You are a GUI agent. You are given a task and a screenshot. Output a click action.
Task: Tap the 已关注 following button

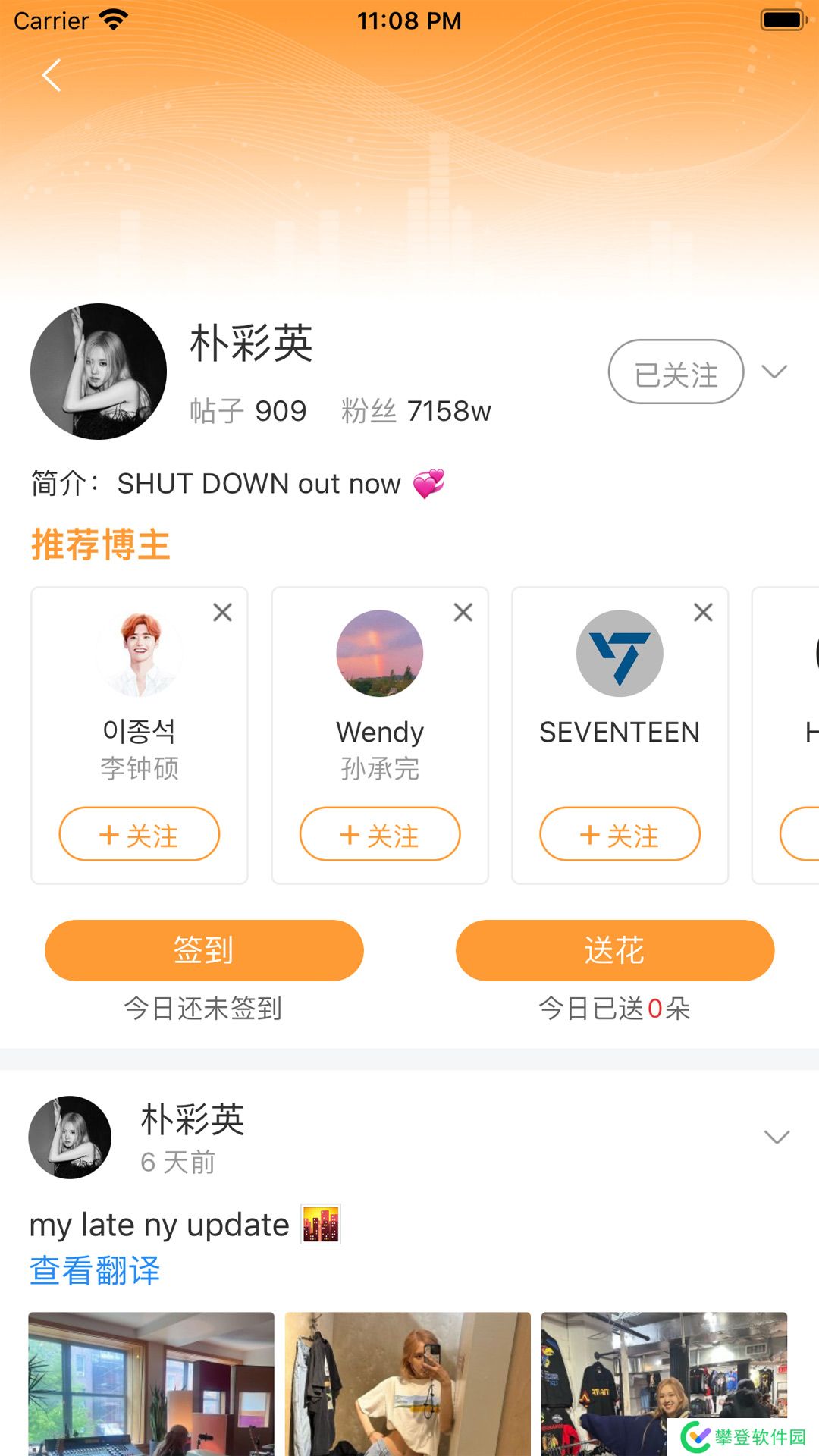pyautogui.click(x=676, y=372)
